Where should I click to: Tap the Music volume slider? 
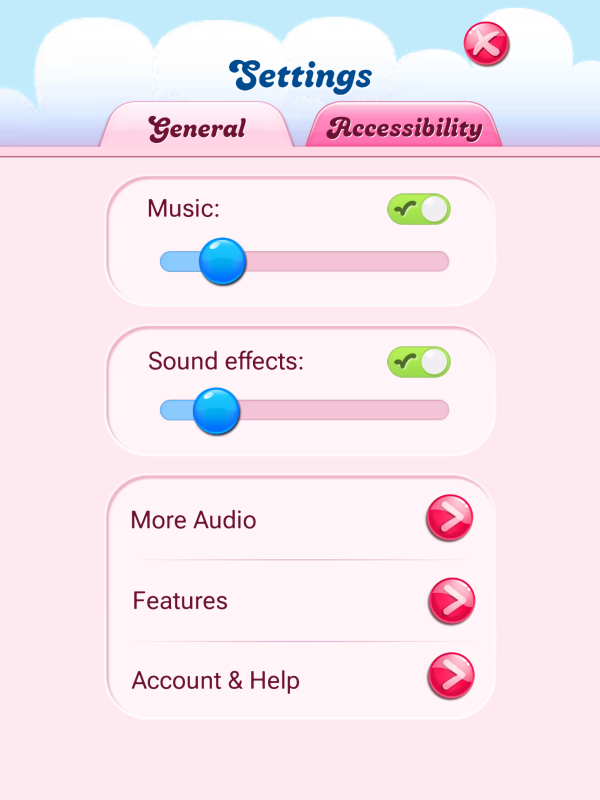(222, 262)
